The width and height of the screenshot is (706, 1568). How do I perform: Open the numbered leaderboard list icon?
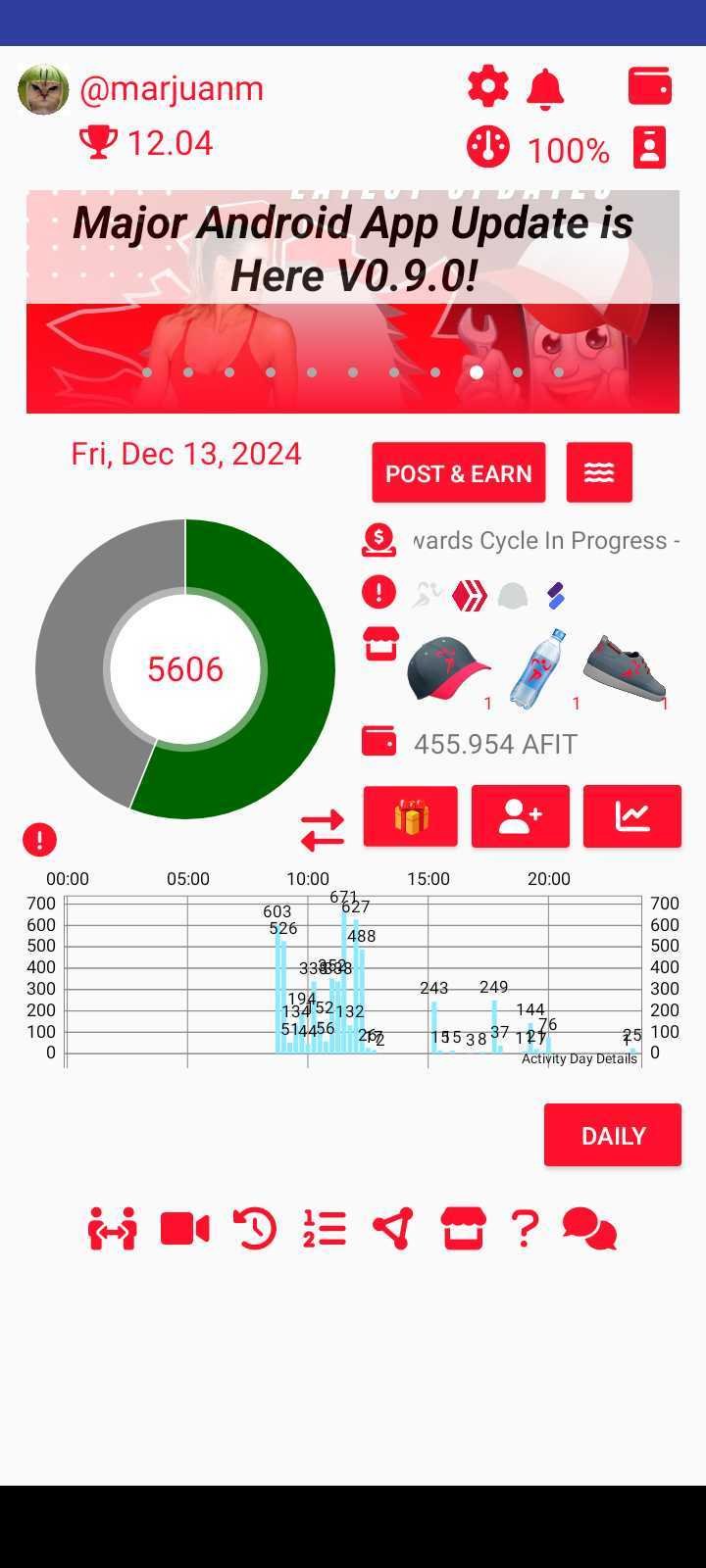click(x=325, y=1229)
